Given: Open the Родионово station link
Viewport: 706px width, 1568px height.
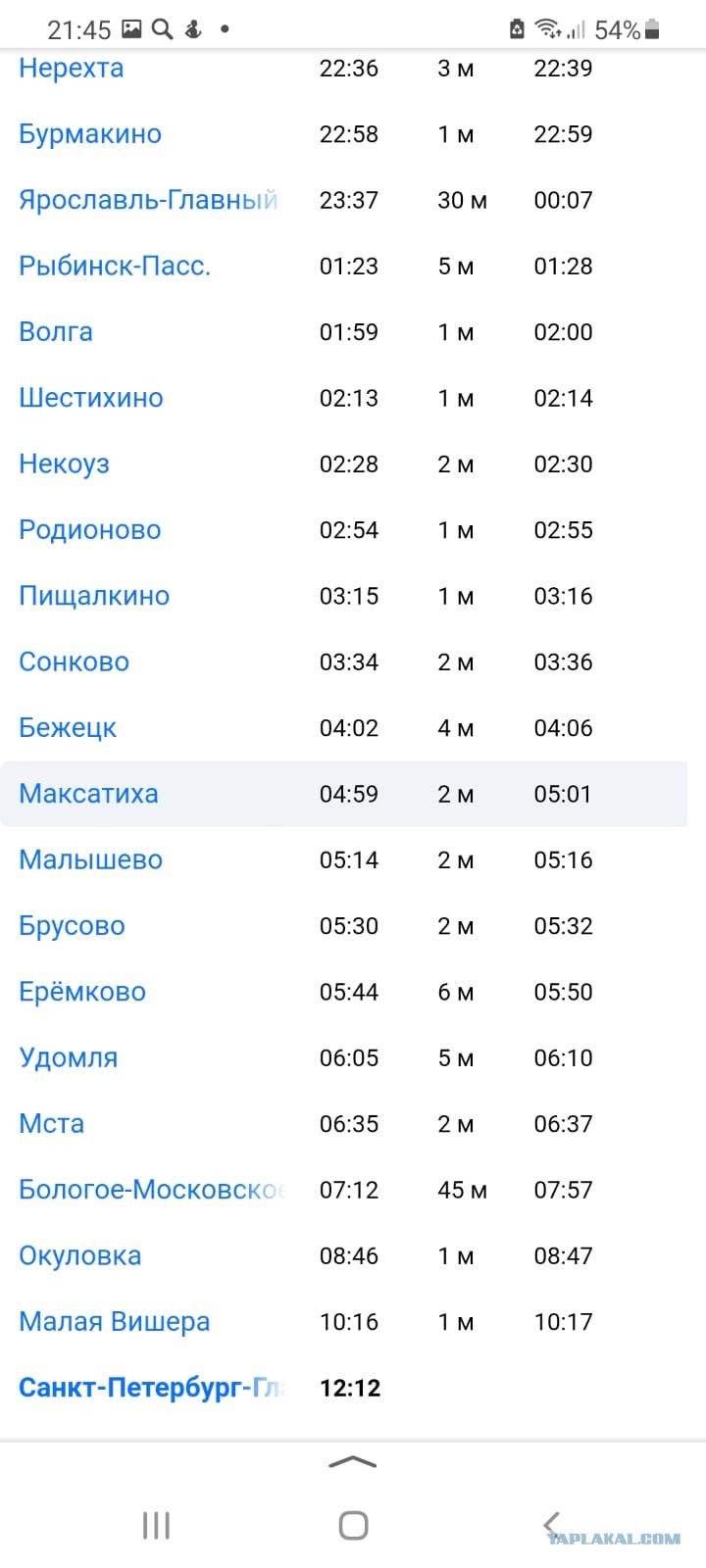Looking at the screenshot, I should point(90,529).
